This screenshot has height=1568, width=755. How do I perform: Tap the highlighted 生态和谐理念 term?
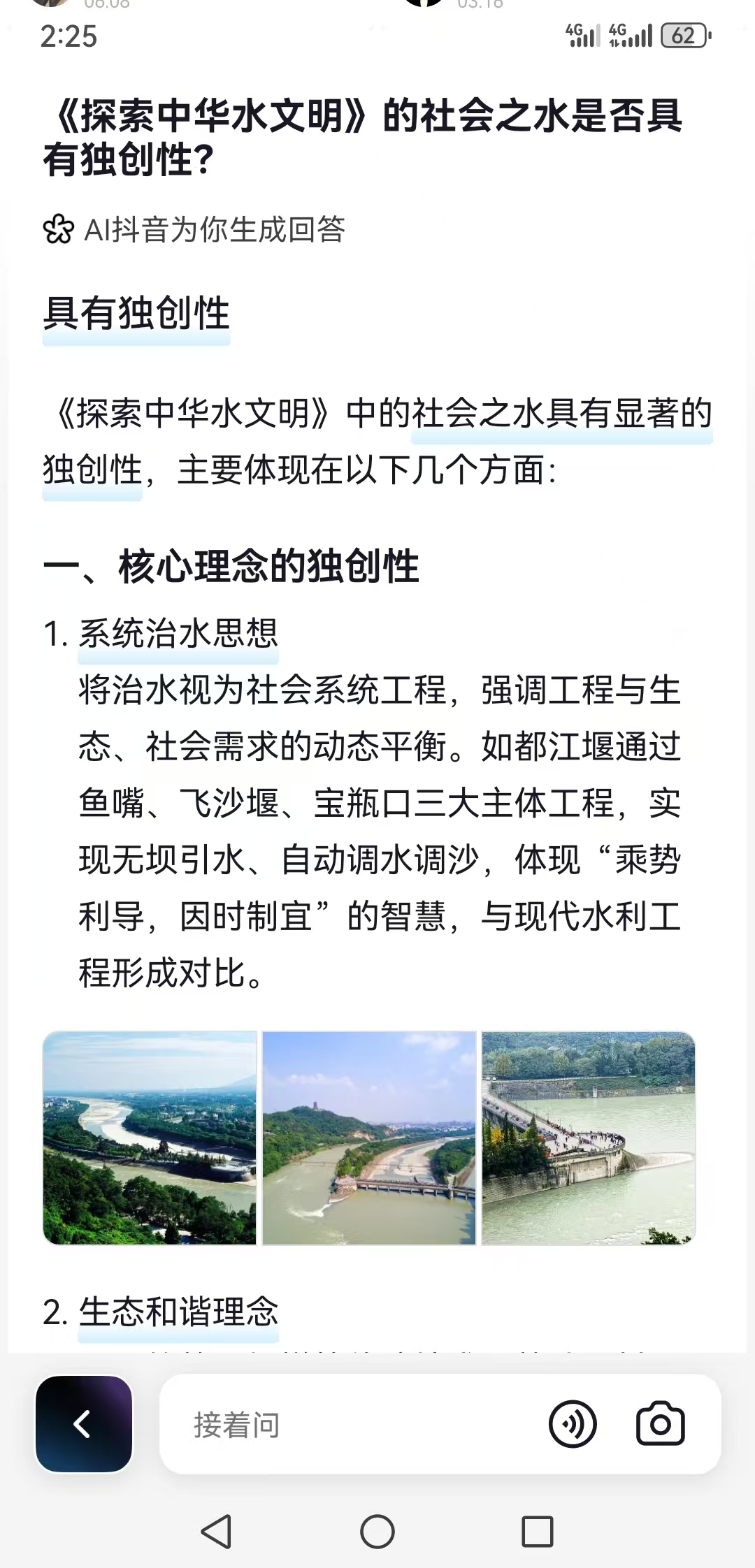click(x=178, y=1312)
